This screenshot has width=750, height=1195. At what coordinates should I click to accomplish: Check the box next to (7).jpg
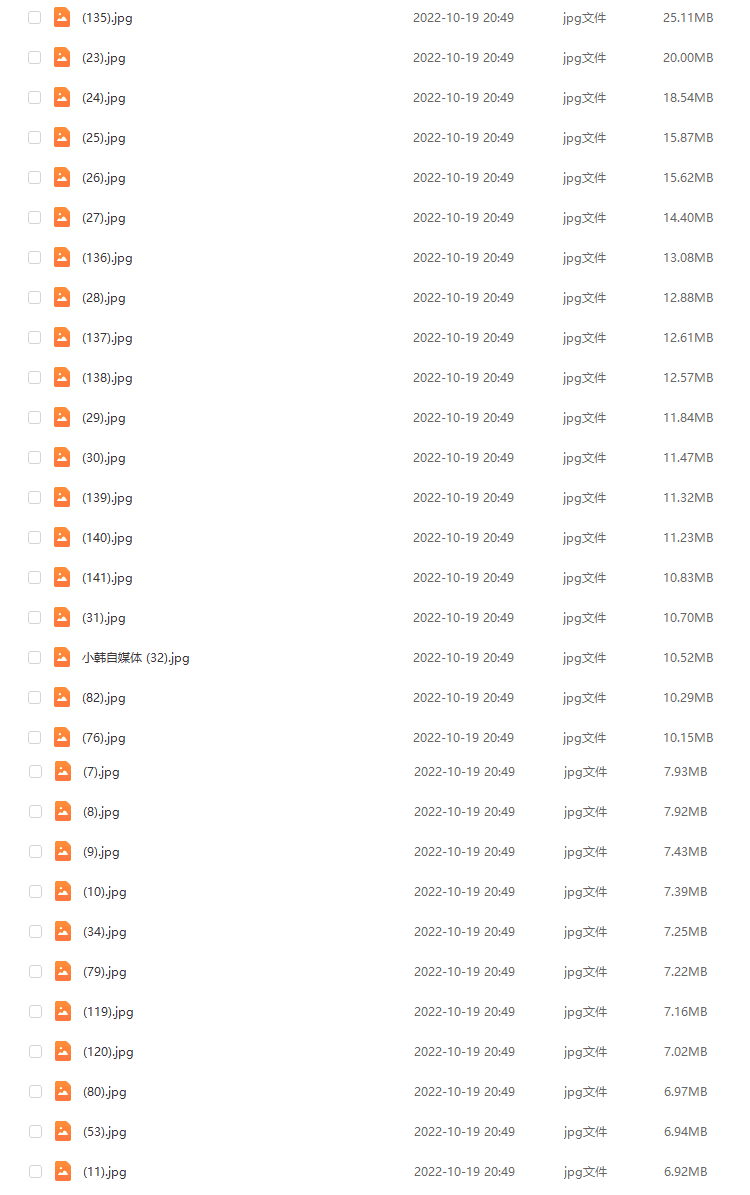click(35, 772)
